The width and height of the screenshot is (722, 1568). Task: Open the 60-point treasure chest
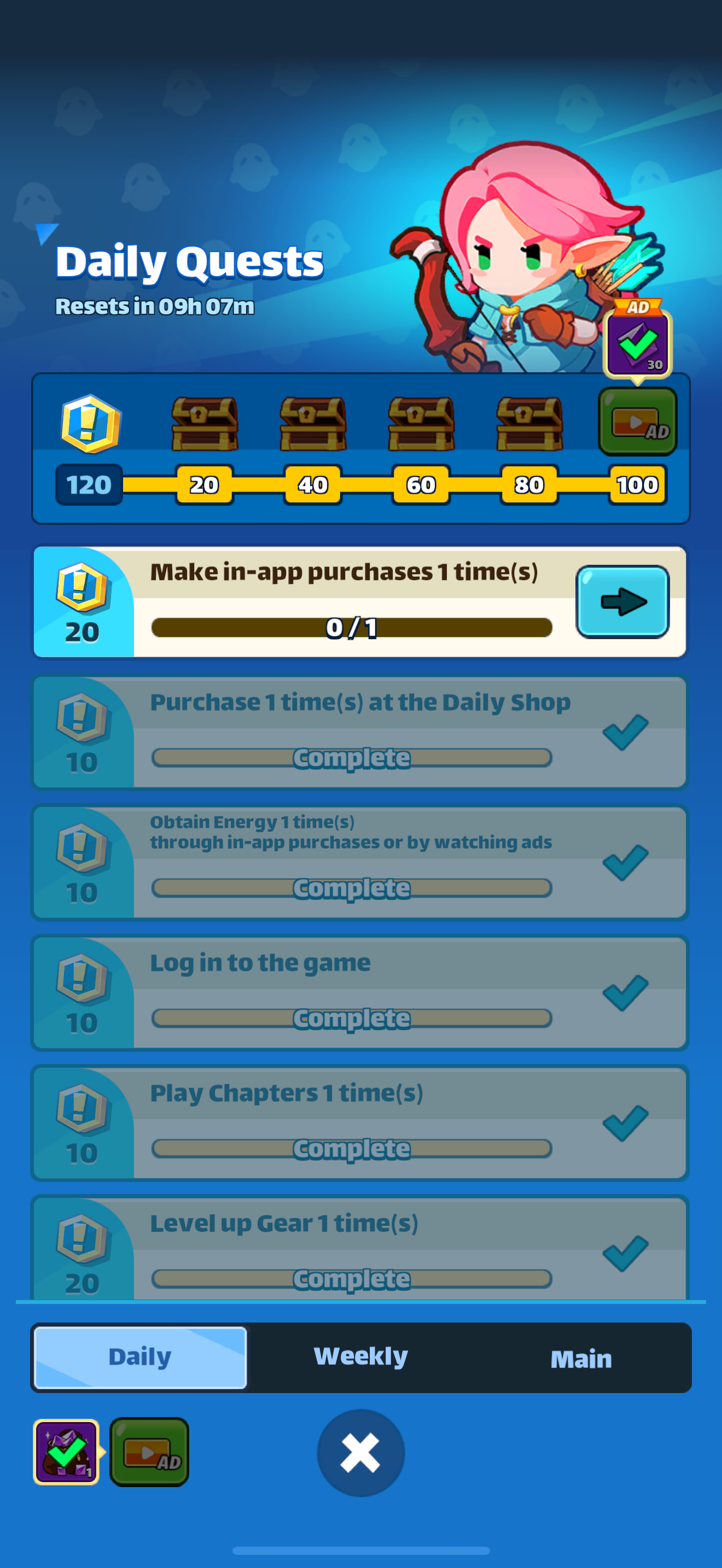(421, 424)
